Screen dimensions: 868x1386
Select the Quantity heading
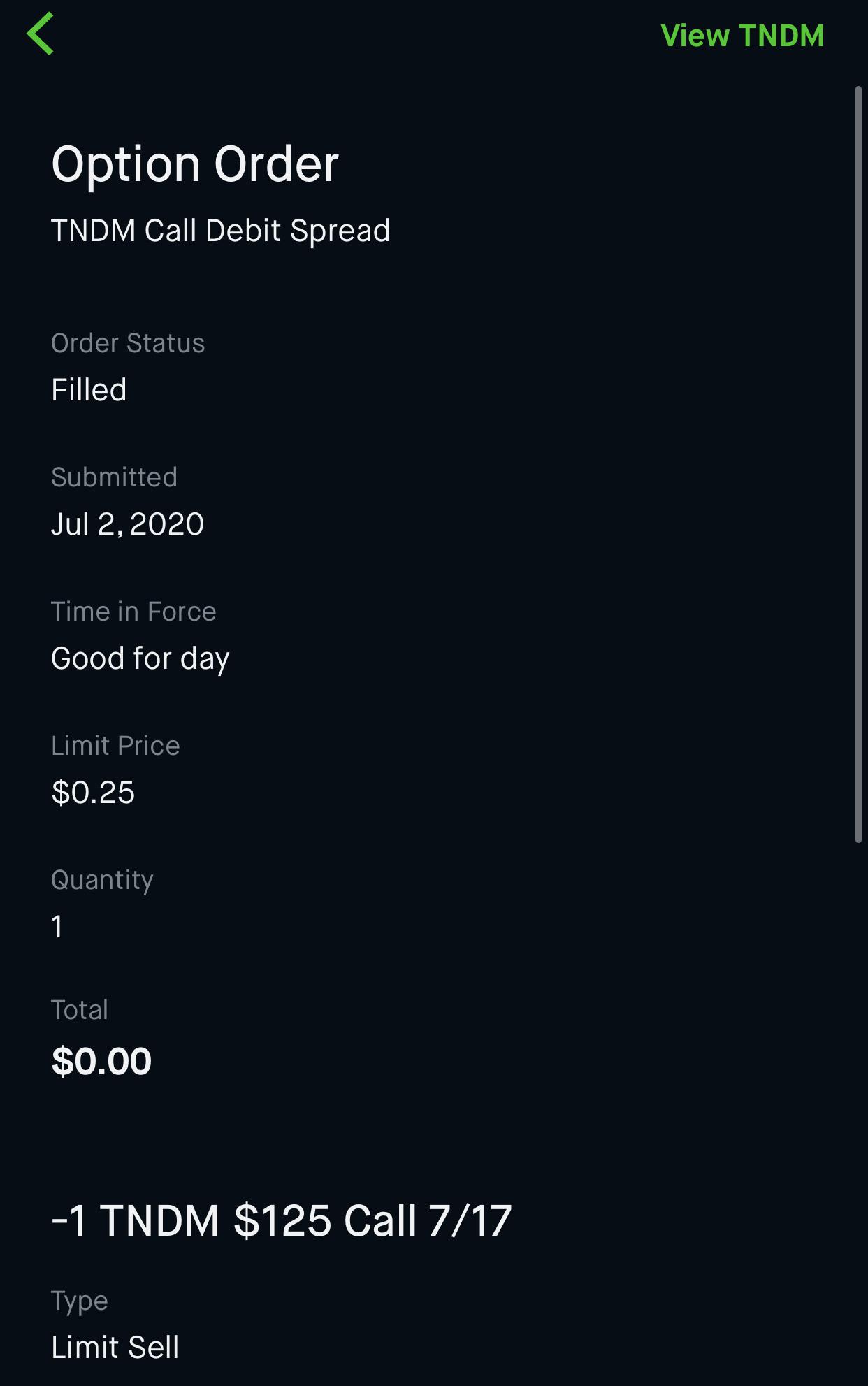(x=101, y=879)
